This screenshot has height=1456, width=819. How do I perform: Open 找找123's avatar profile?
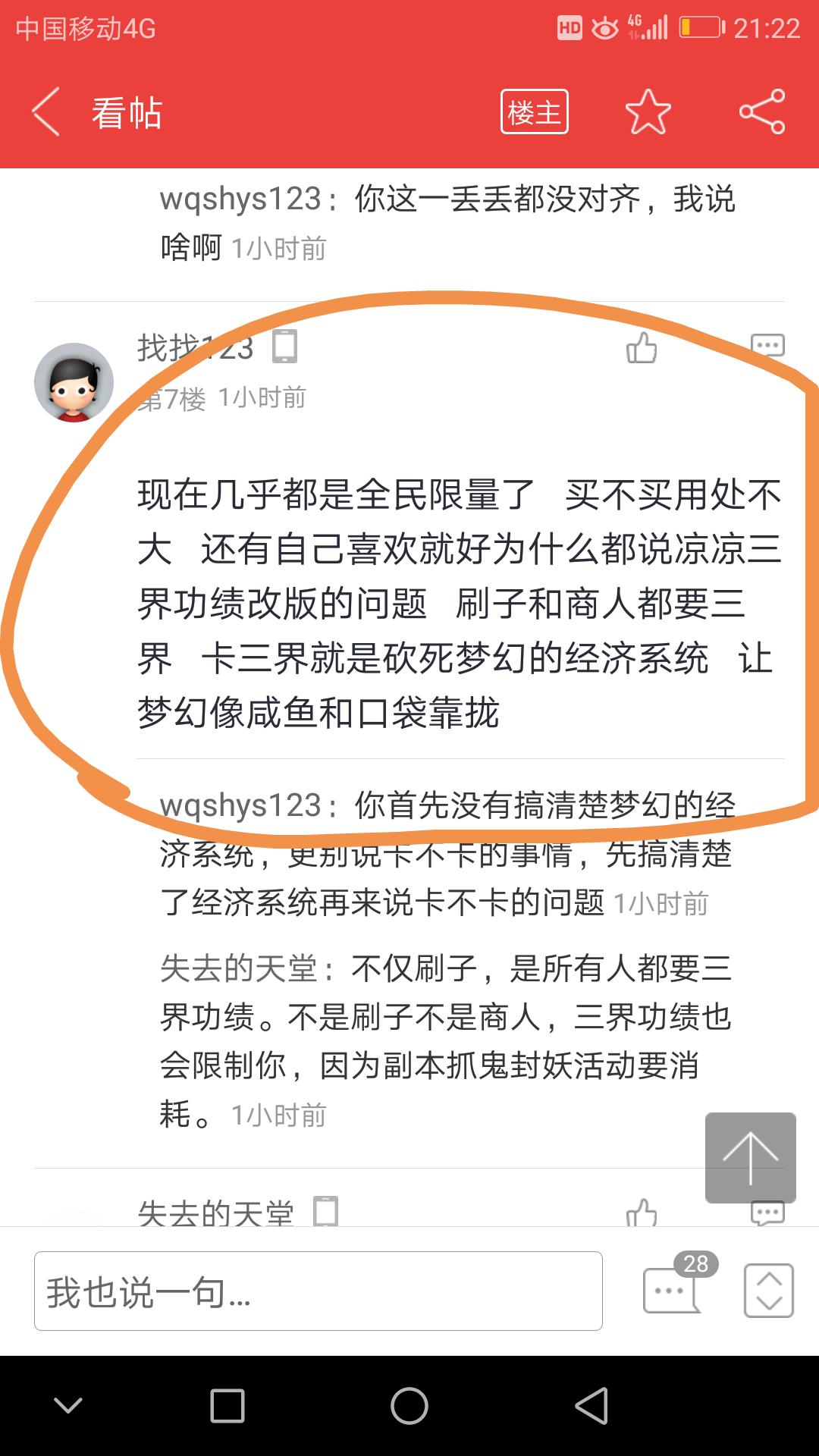[74, 382]
